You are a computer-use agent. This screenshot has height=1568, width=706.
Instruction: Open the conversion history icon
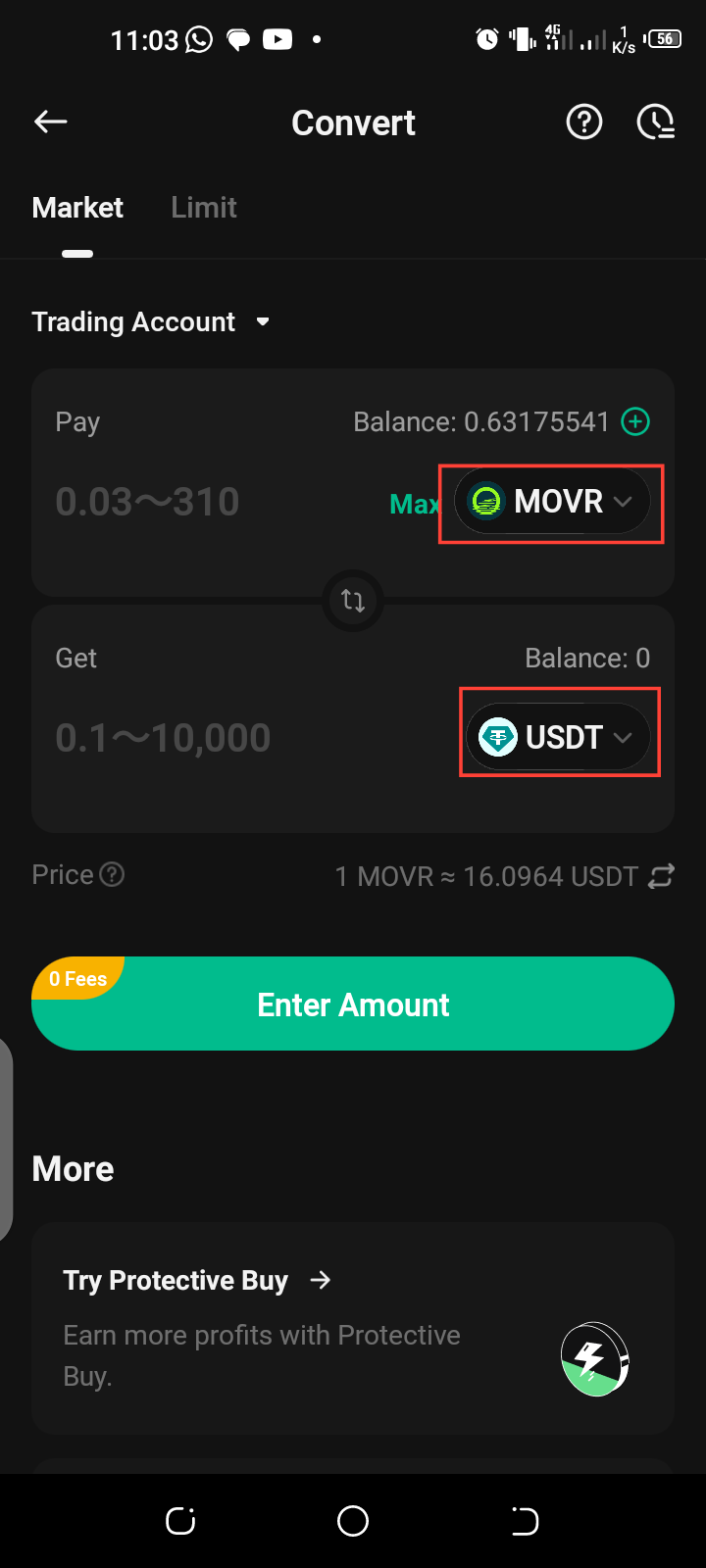click(x=655, y=122)
